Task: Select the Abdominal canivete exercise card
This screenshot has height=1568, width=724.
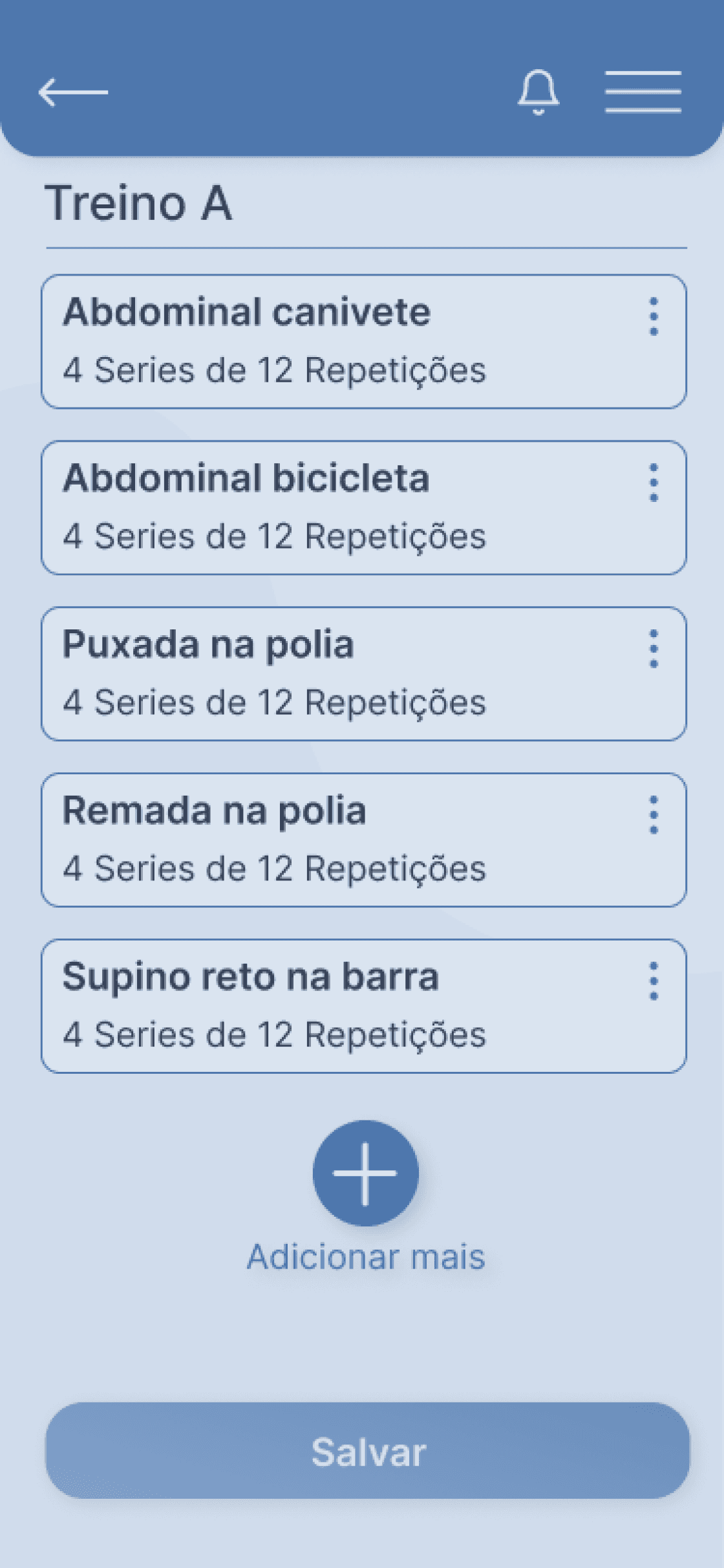Action: (323, 342)
